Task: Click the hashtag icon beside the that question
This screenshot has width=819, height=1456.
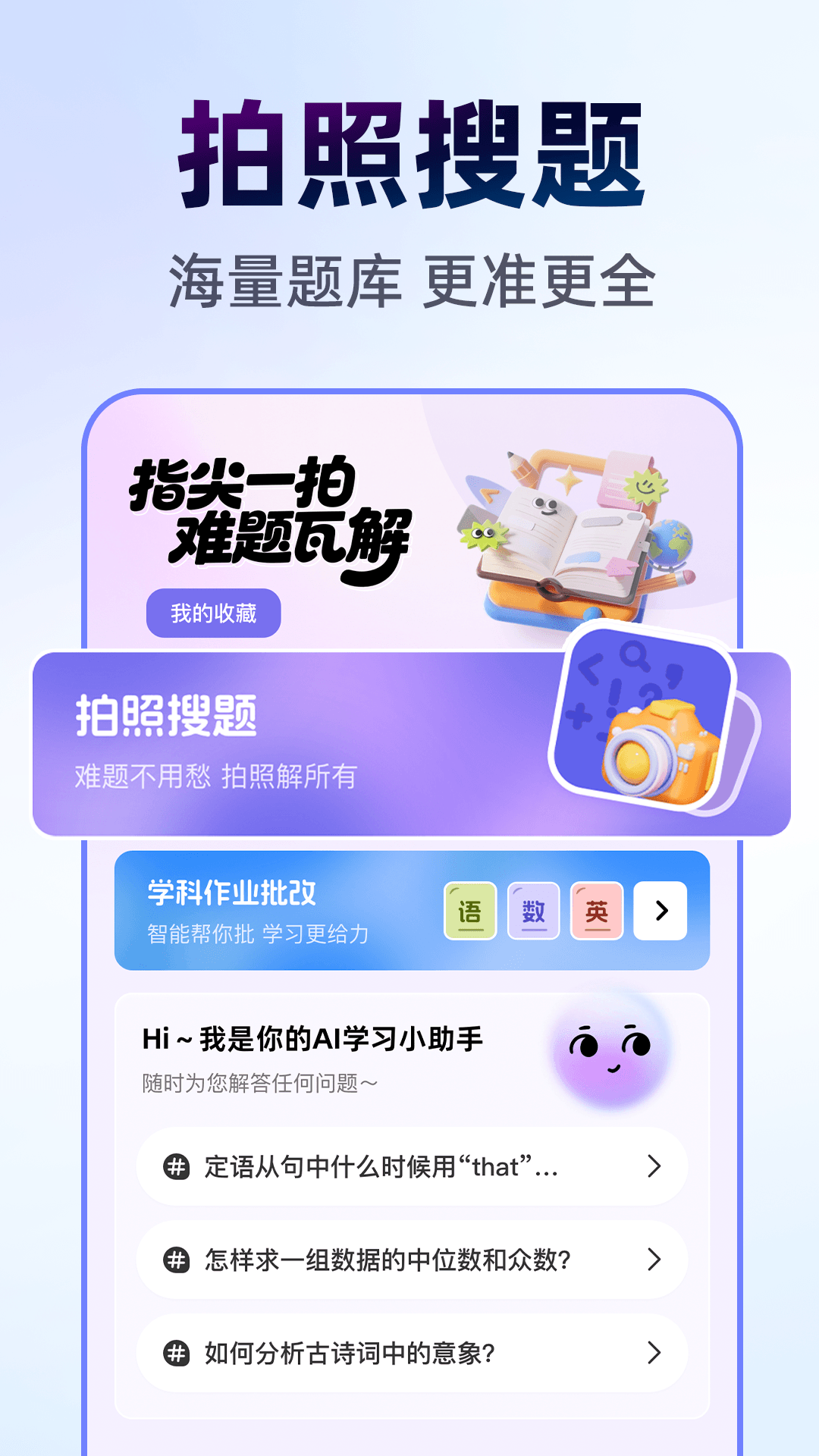Action: pos(176,1167)
